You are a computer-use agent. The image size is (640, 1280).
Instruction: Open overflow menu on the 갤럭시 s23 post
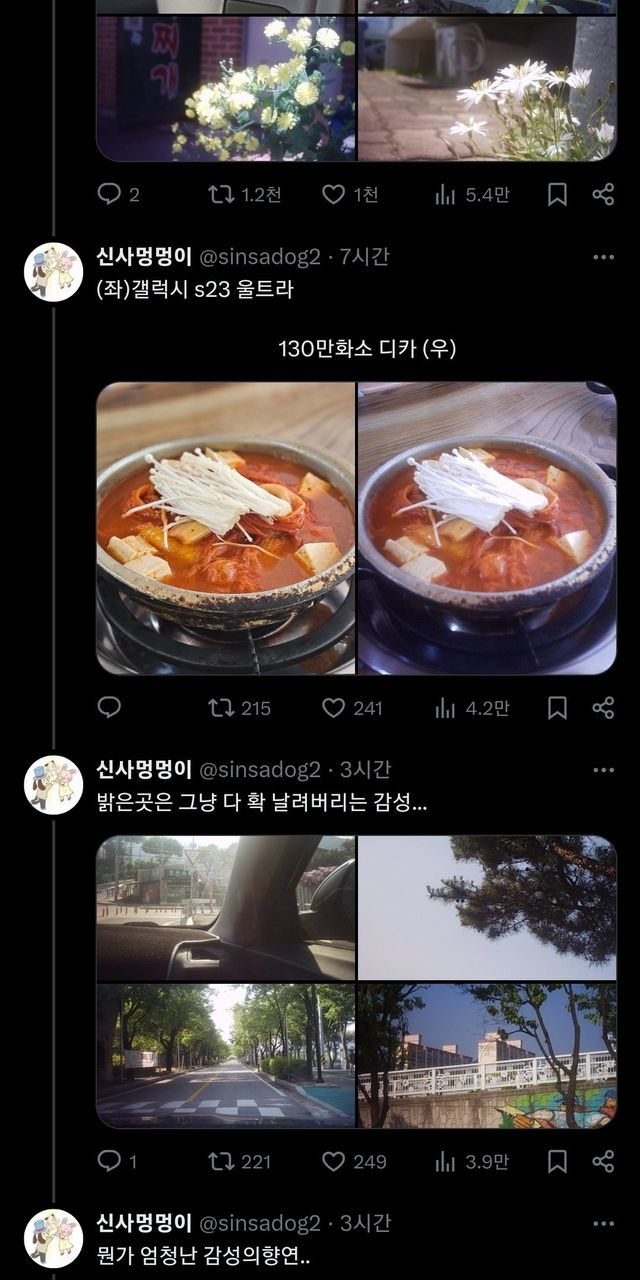coord(603,257)
